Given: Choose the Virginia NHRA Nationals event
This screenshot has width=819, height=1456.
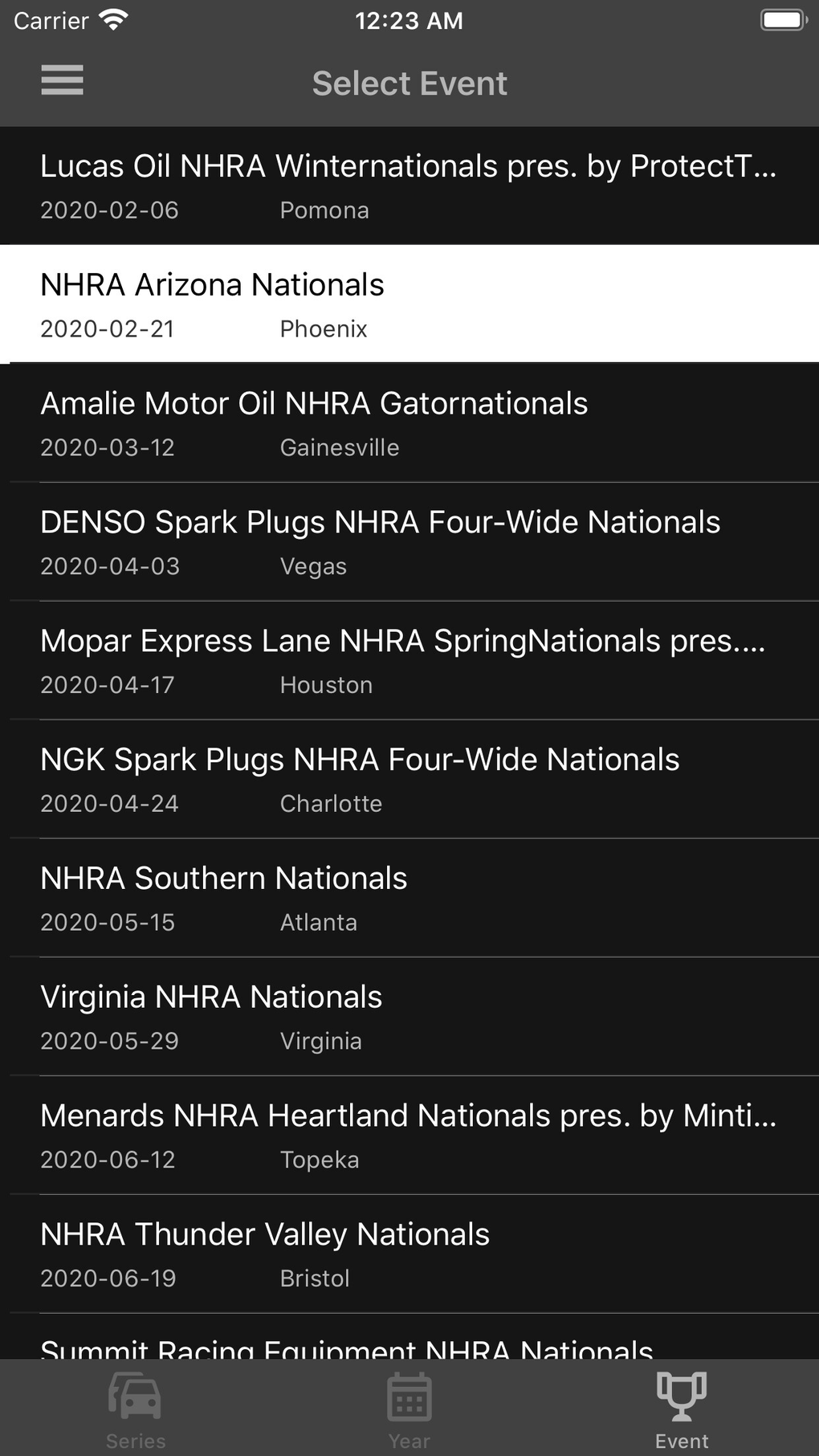Looking at the screenshot, I should point(409,1018).
